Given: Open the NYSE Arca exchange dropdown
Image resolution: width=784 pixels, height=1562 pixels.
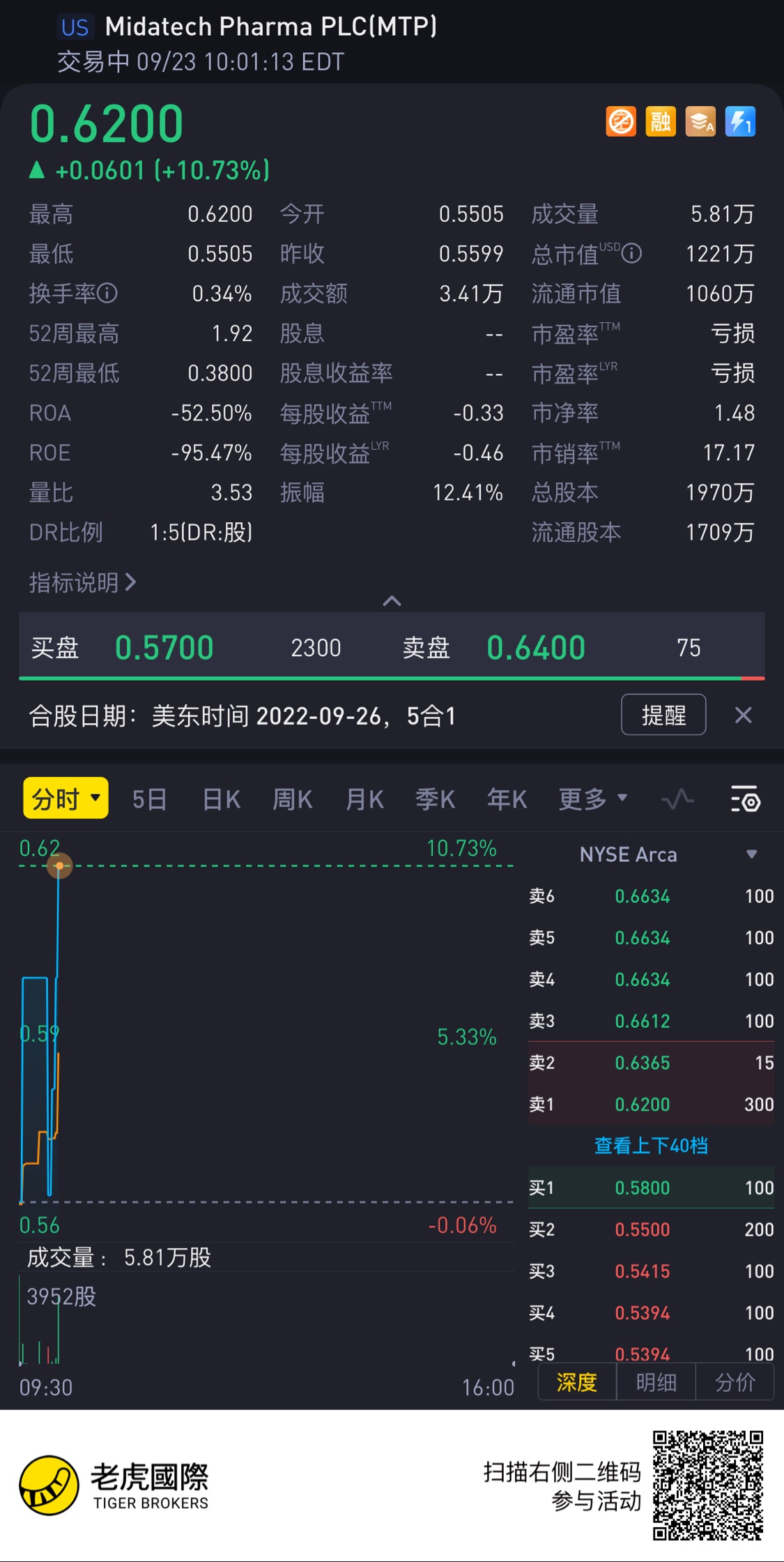Looking at the screenshot, I should (x=751, y=854).
